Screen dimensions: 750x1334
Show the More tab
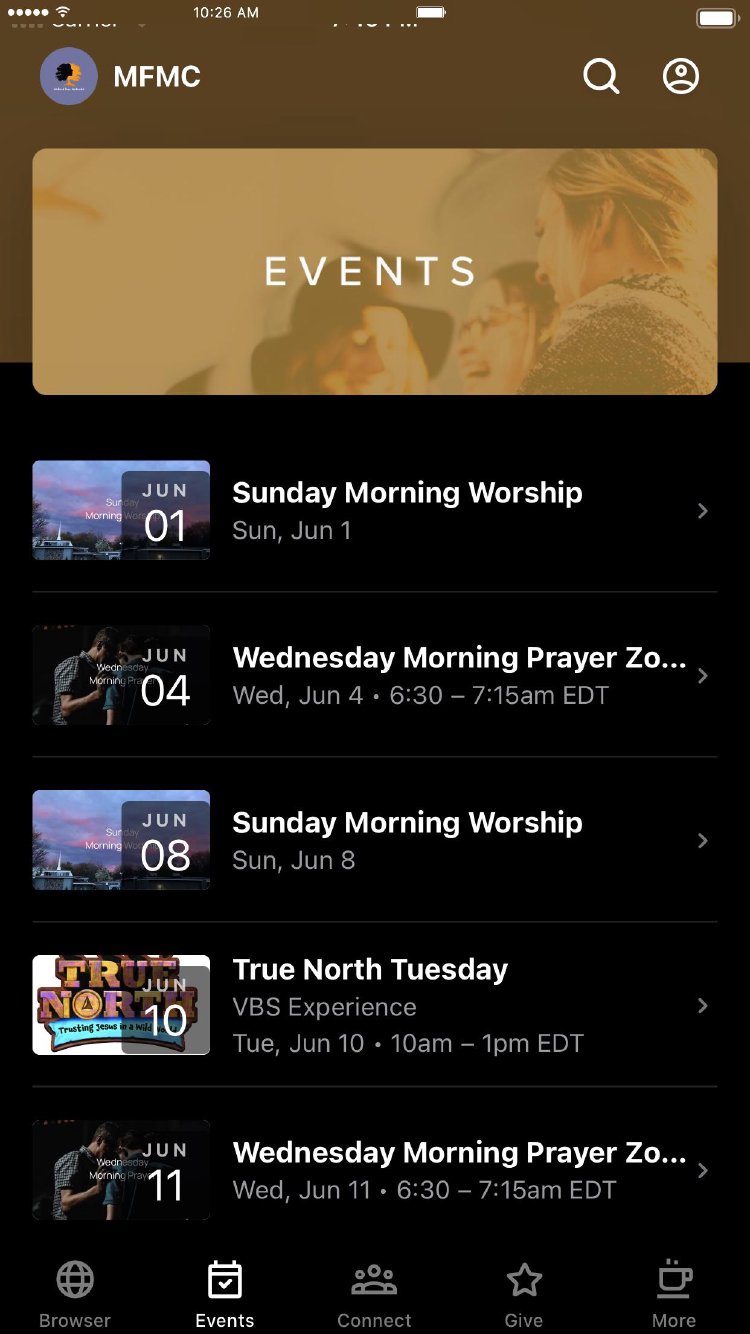click(674, 1294)
